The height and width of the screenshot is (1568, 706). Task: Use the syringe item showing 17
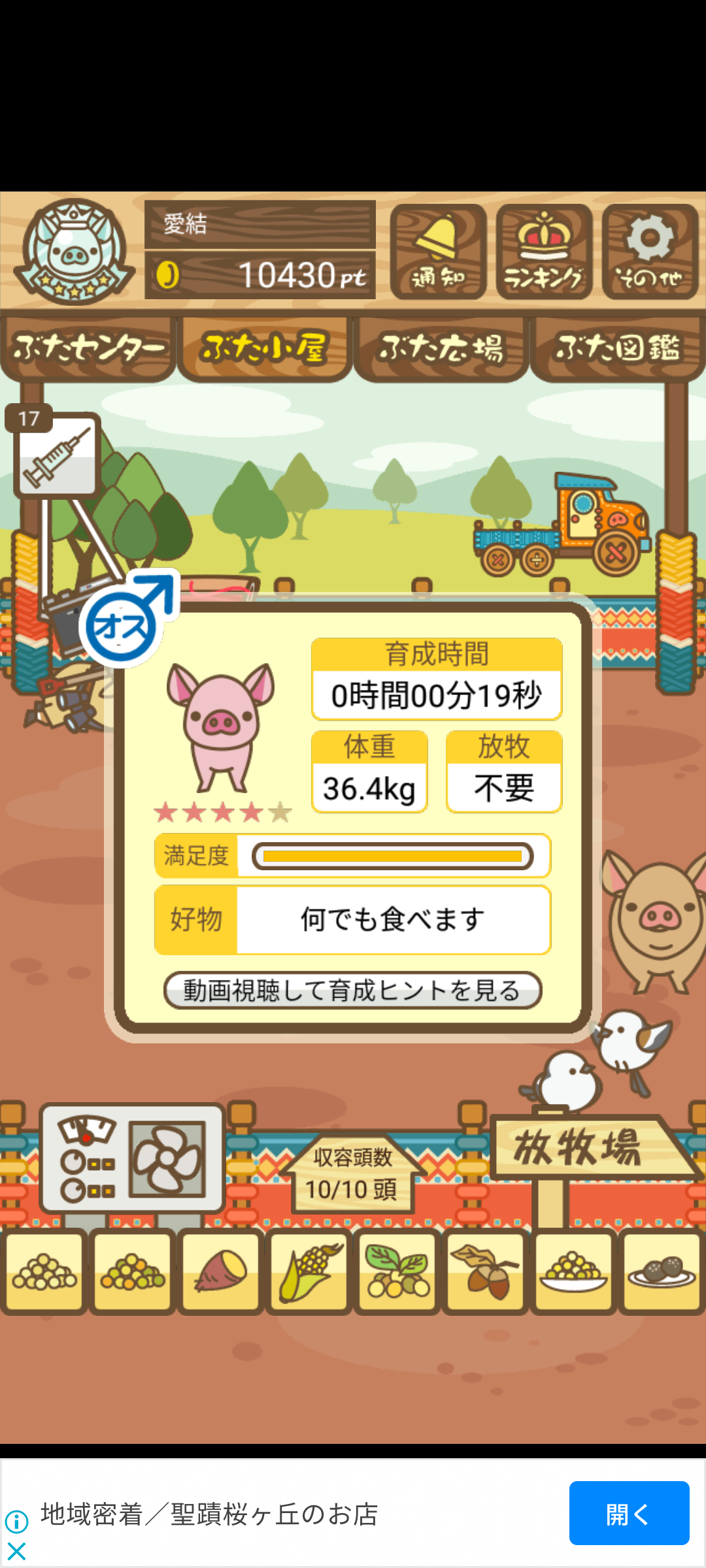57,455
